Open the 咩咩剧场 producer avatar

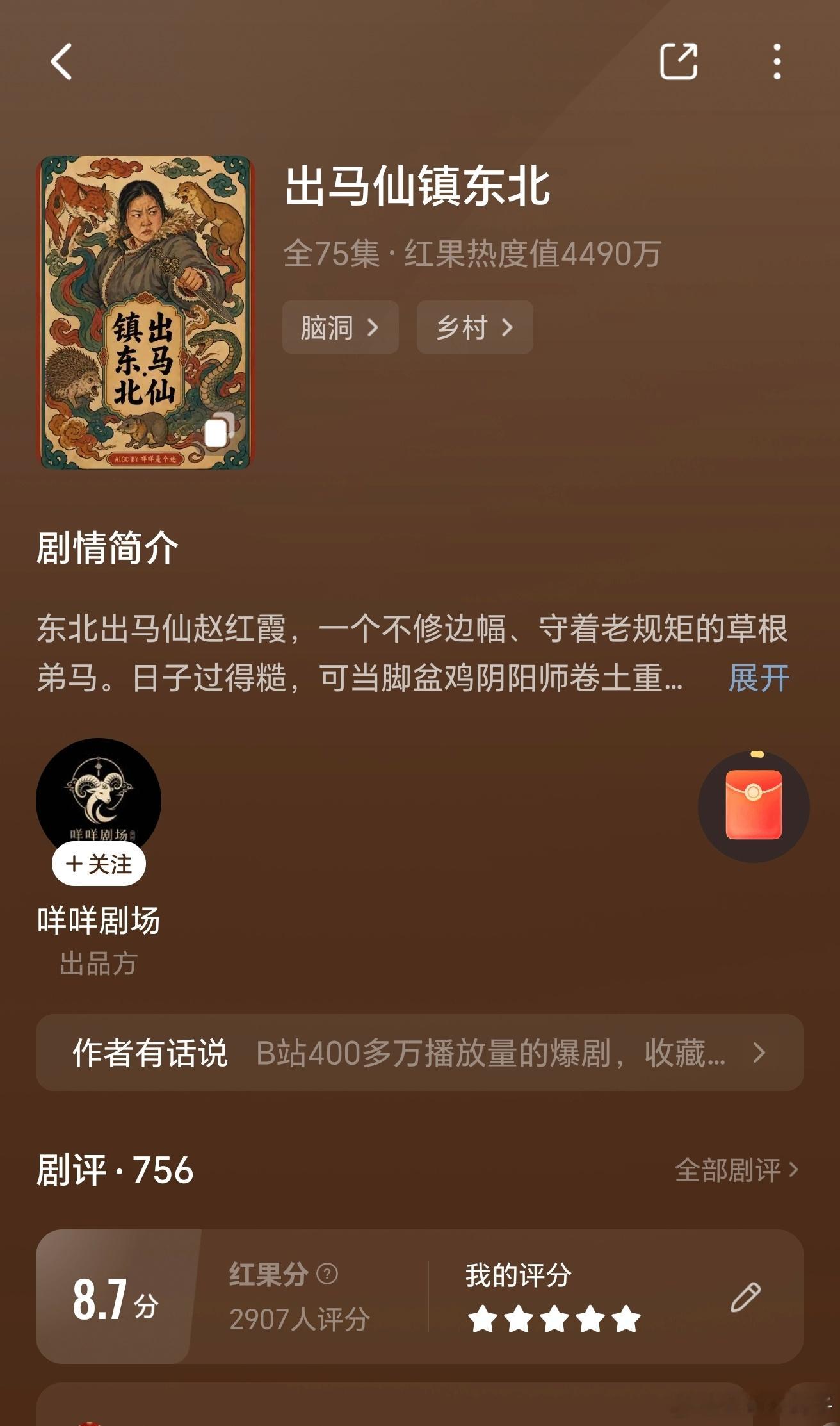[99, 800]
